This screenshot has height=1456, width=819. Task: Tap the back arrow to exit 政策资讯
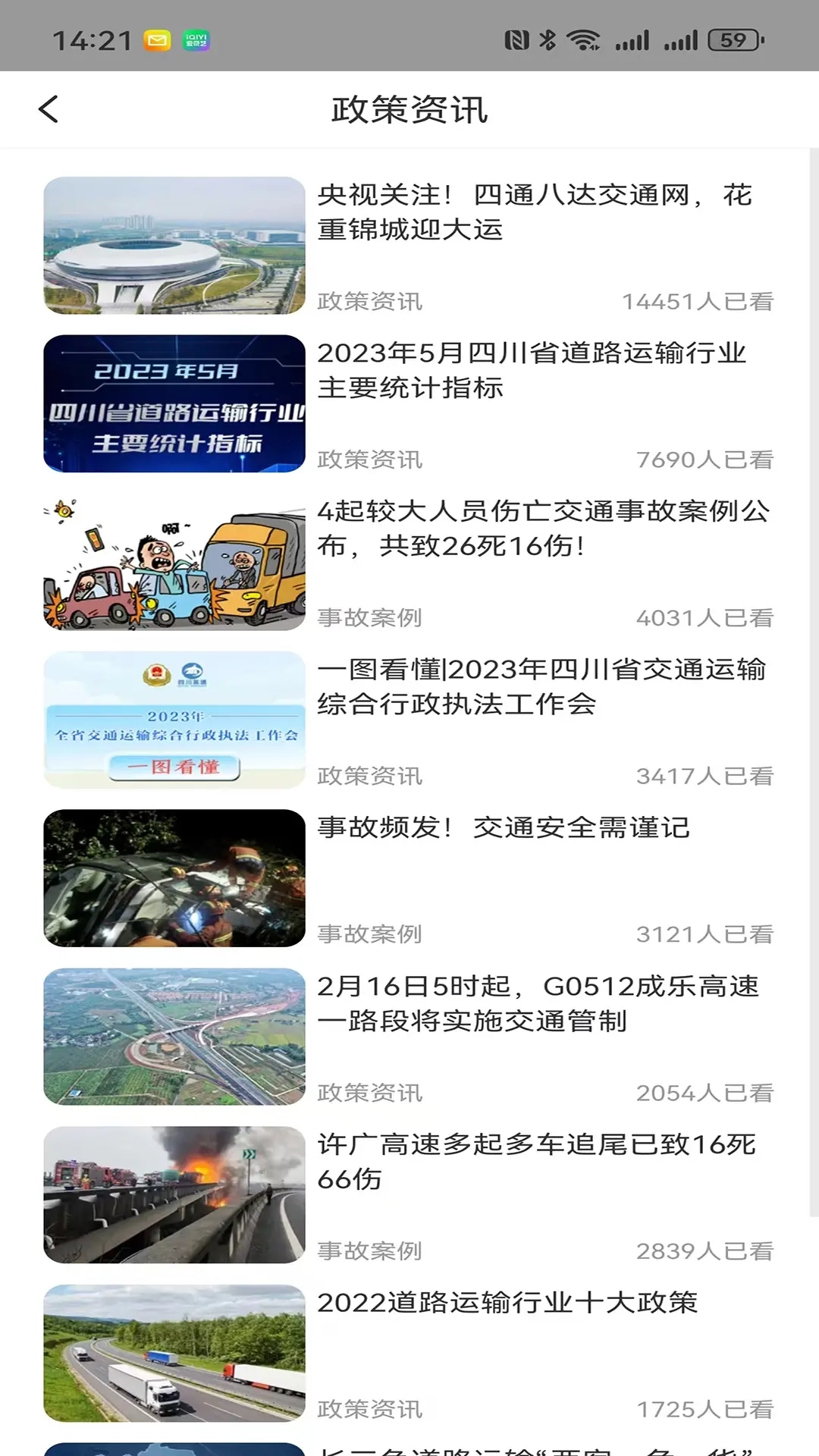(49, 108)
